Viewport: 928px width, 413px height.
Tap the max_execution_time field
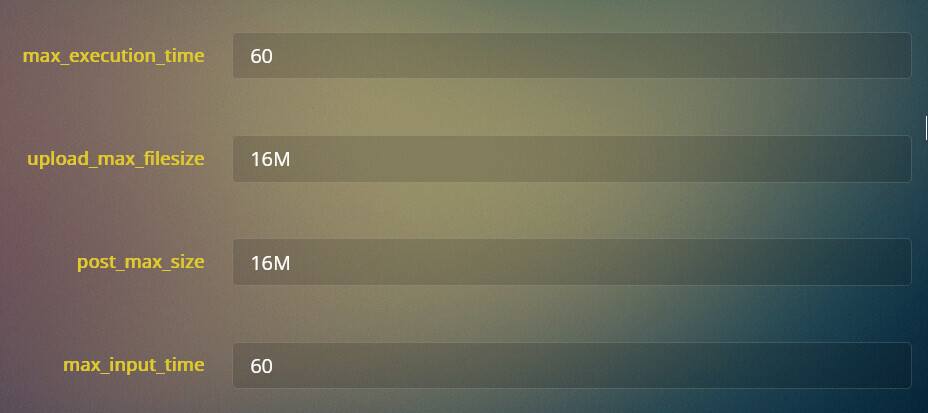coord(571,56)
